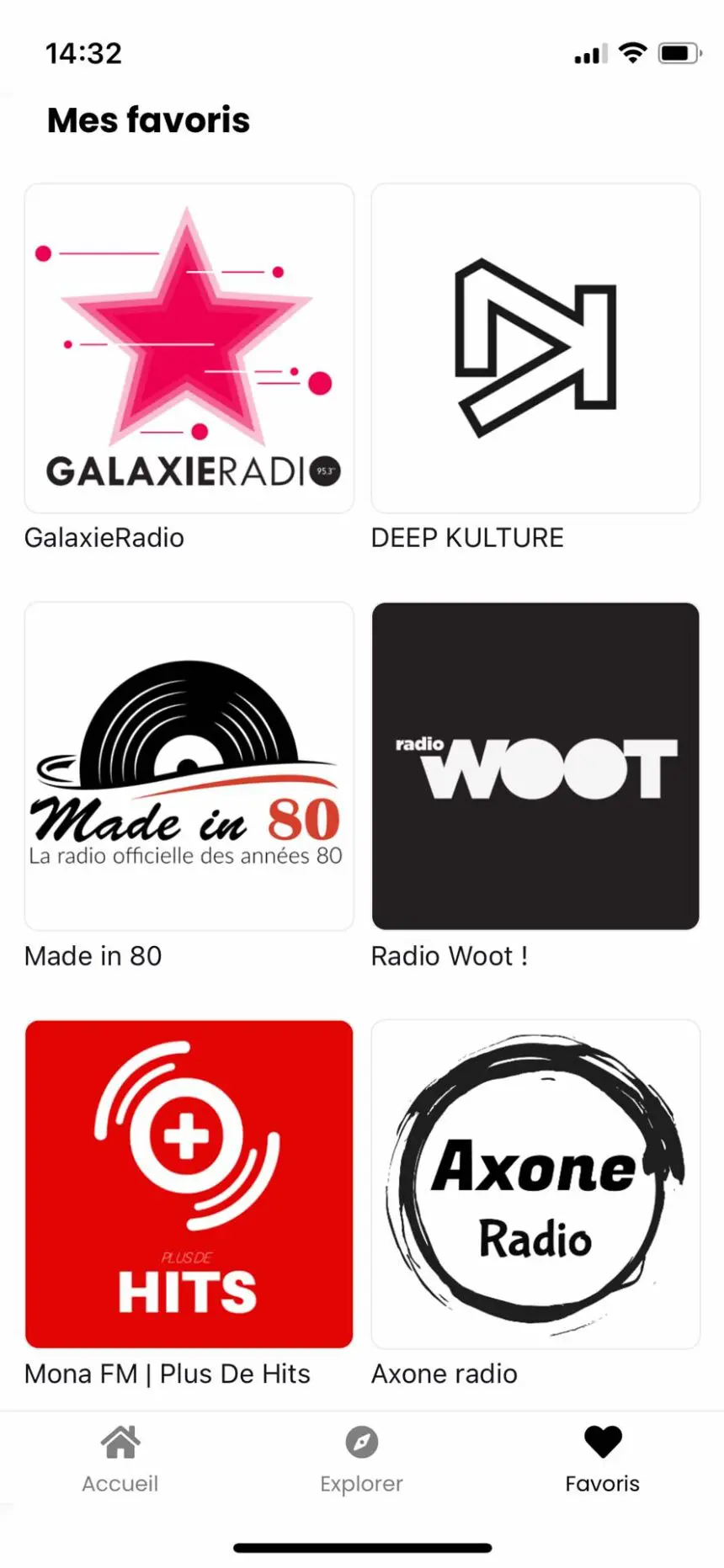Screen dimensions: 724x1568
Task: Open the Radio Woot dark logo
Action: 535,764
